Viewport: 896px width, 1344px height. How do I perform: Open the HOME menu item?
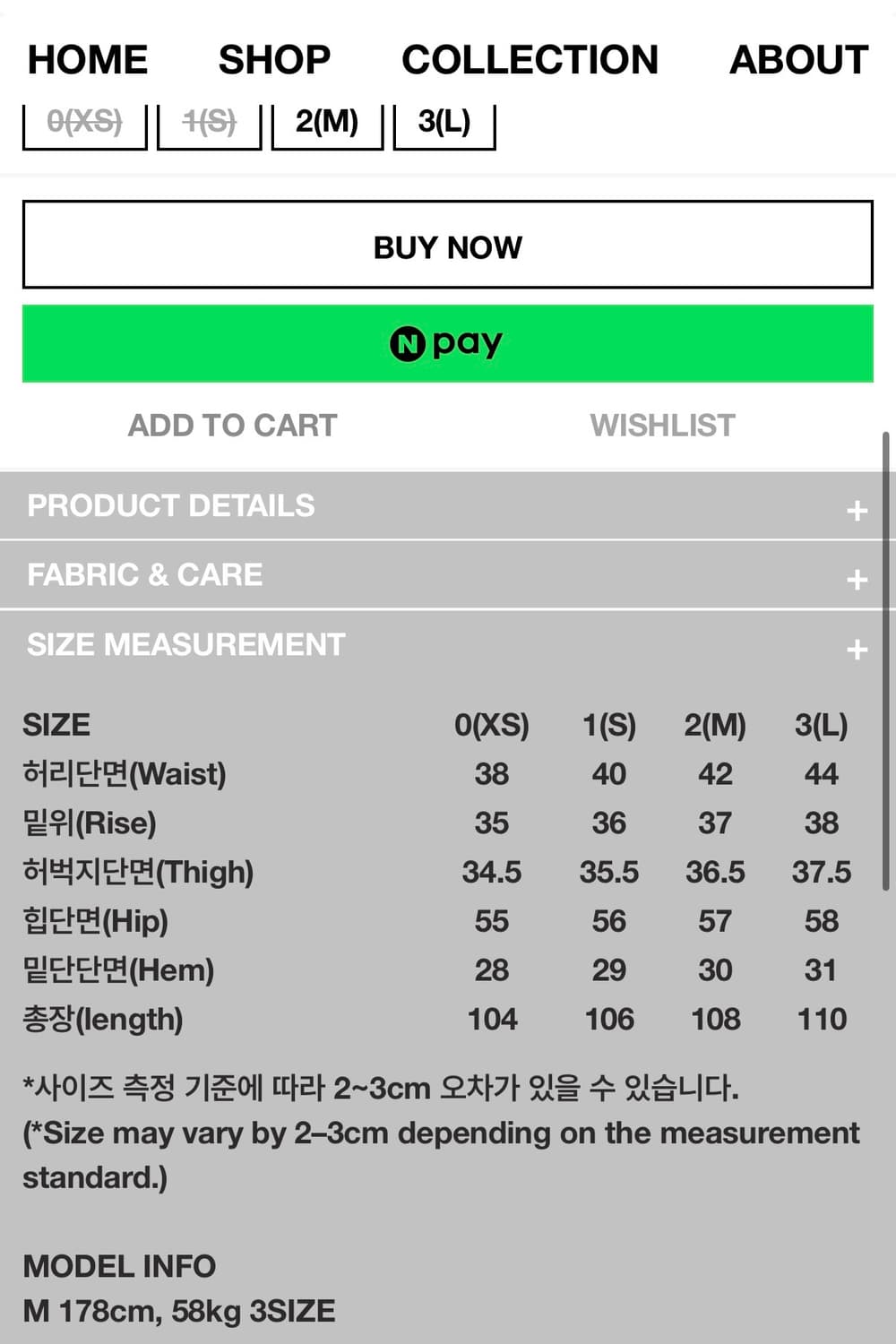(x=88, y=60)
